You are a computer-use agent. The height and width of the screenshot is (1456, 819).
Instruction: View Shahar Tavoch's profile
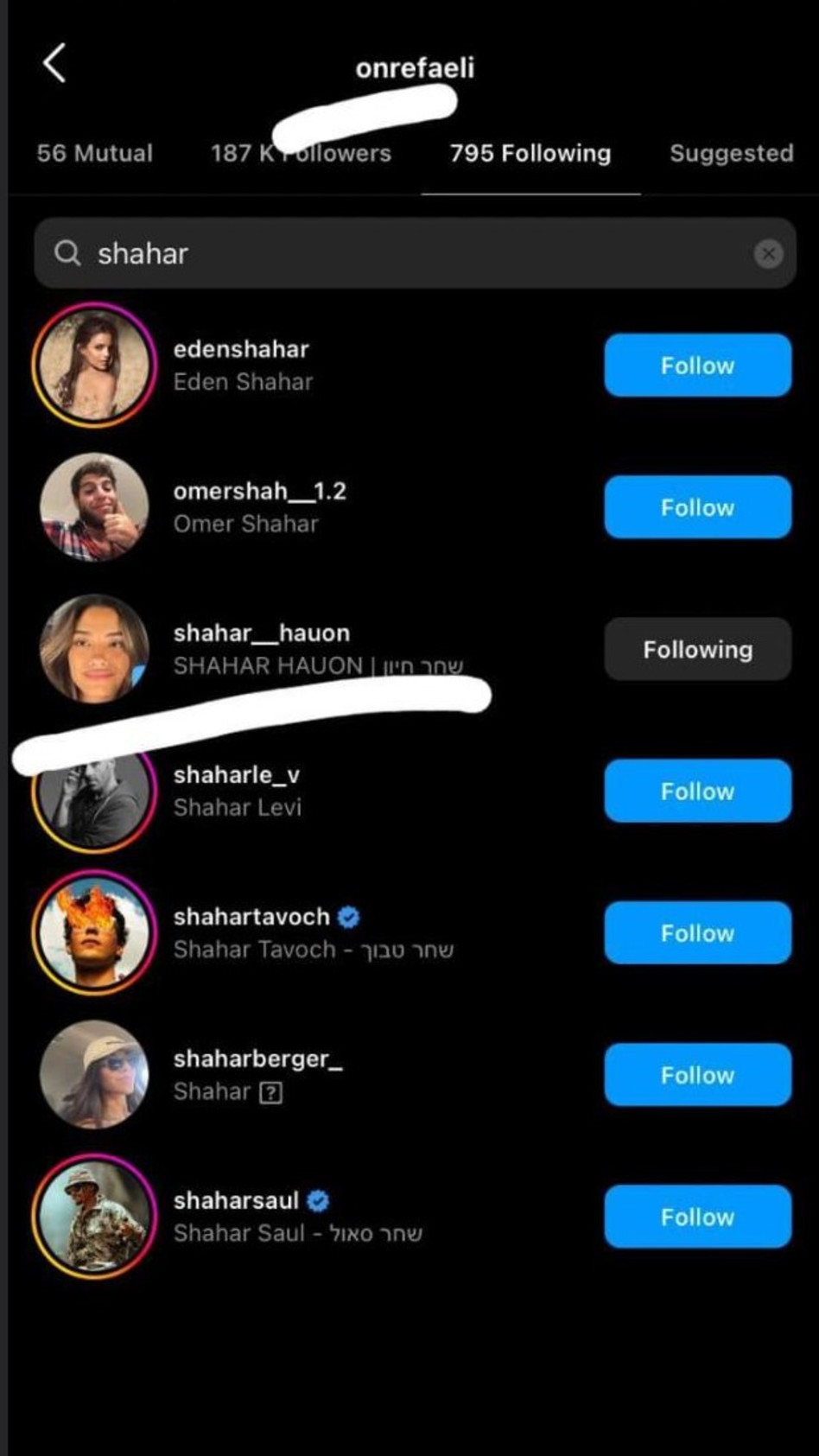point(251,917)
